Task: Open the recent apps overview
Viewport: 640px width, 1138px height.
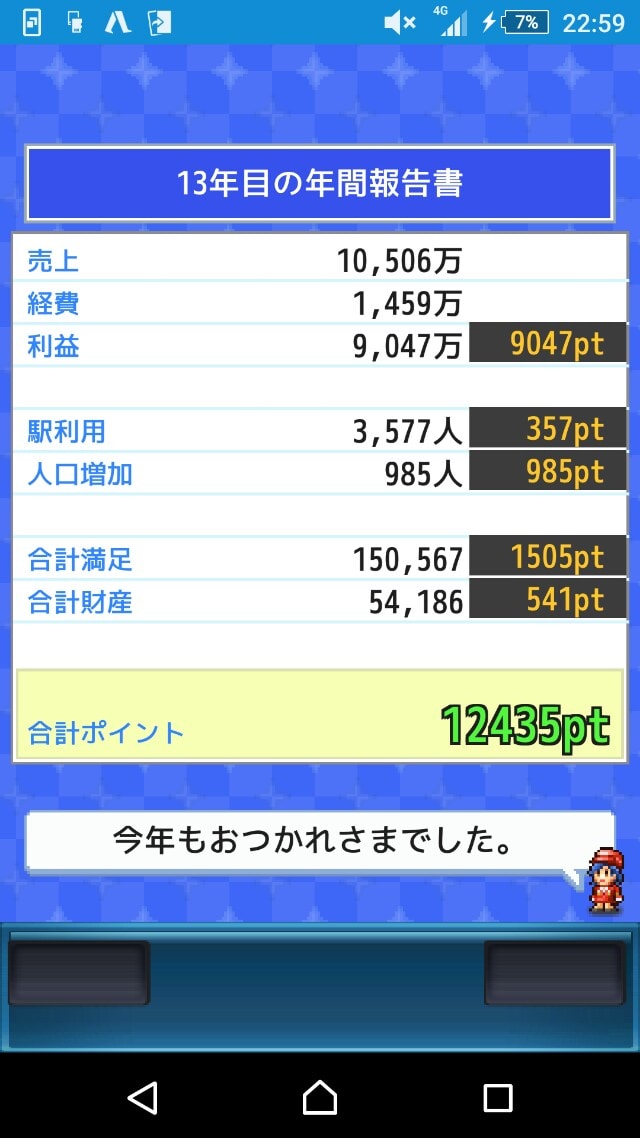Action: tap(497, 1097)
